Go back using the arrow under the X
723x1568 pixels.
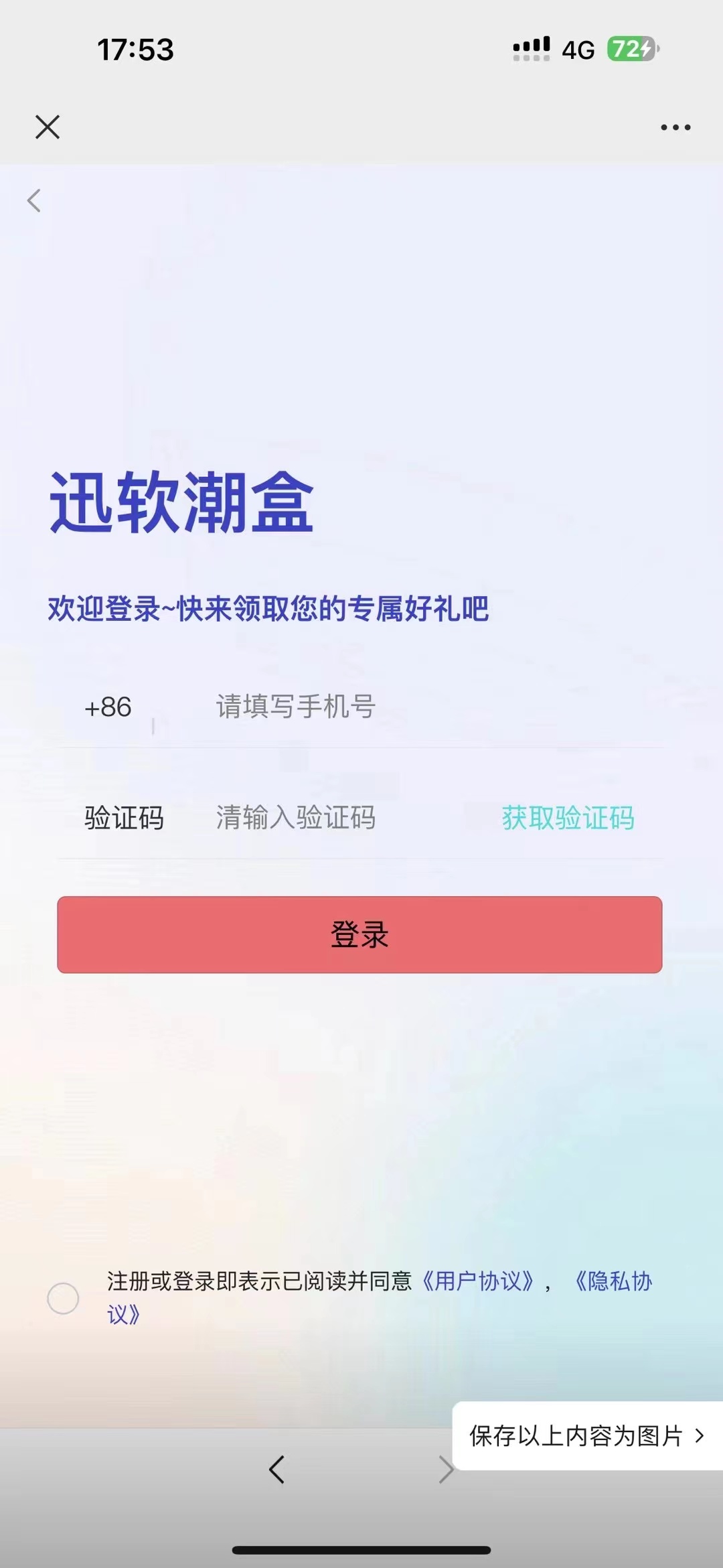pos(34,200)
